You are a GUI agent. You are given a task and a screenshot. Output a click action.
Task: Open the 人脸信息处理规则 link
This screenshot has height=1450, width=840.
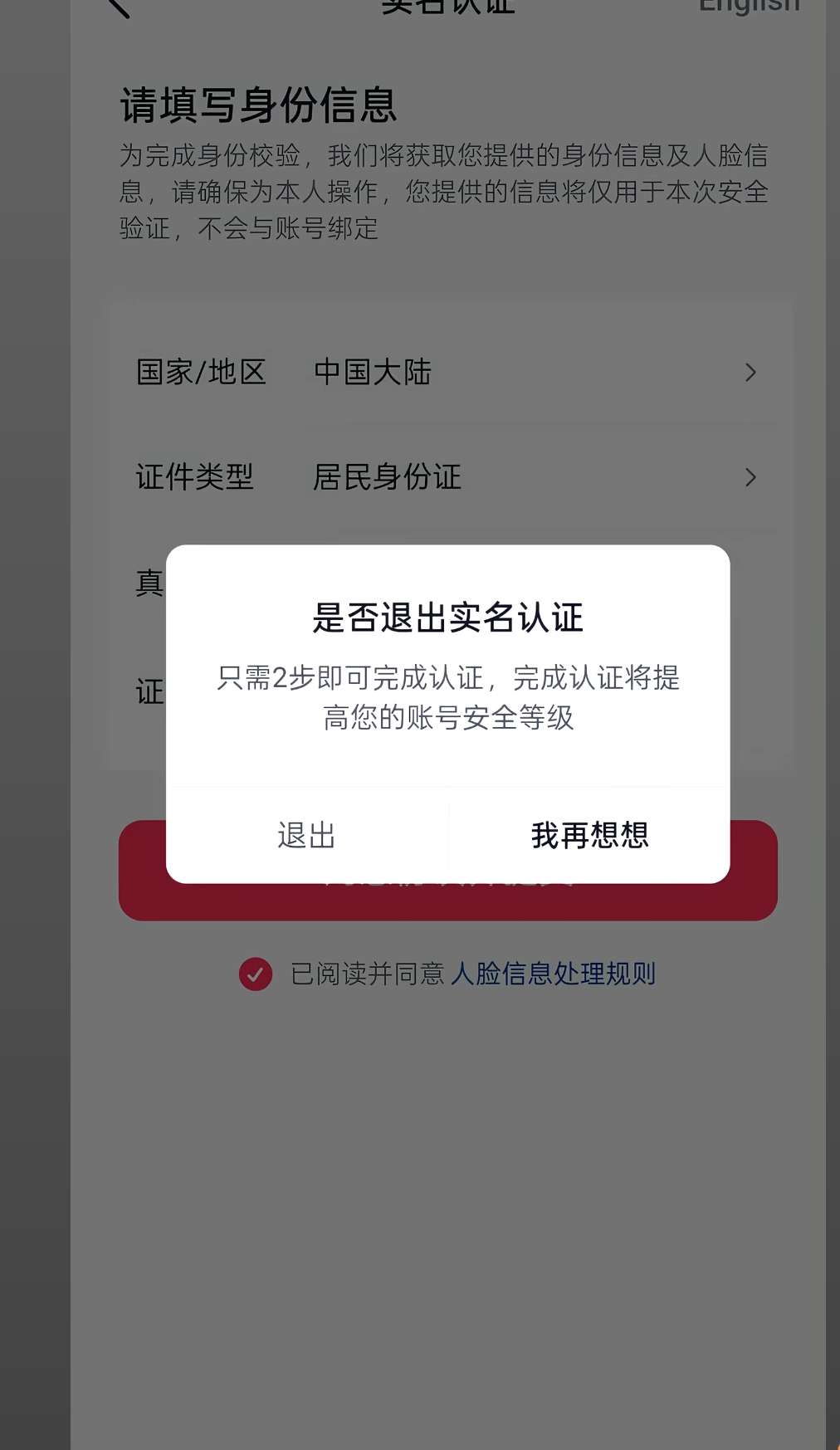coord(553,974)
